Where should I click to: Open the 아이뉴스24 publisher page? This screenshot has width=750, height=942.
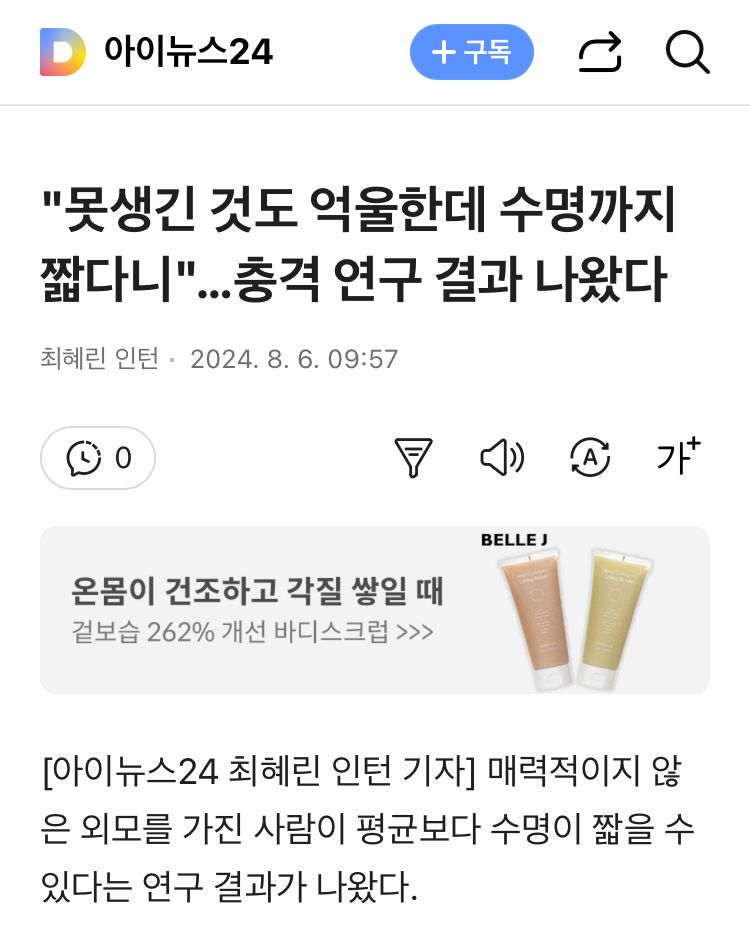(x=188, y=52)
